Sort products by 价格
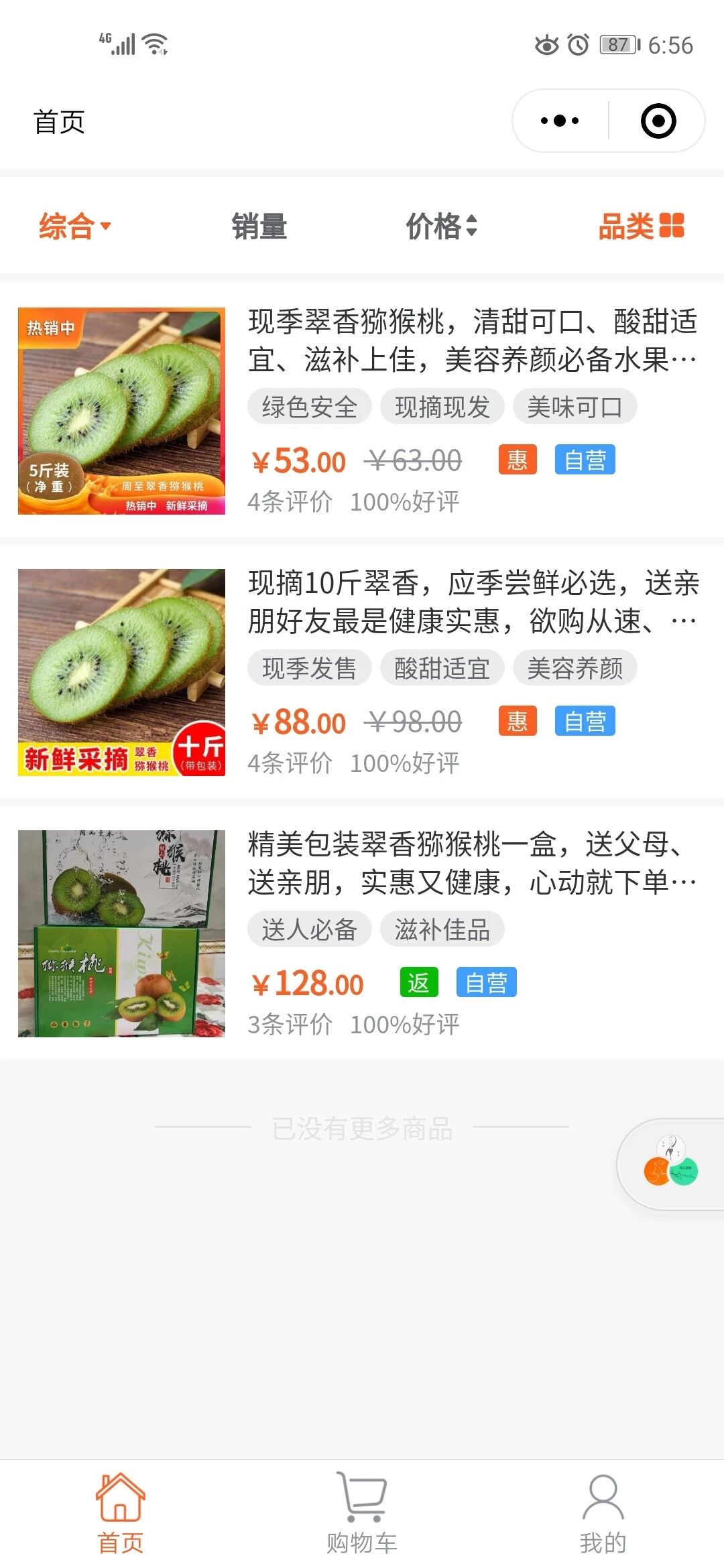Viewport: 724px width, 1568px height. pos(441,226)
